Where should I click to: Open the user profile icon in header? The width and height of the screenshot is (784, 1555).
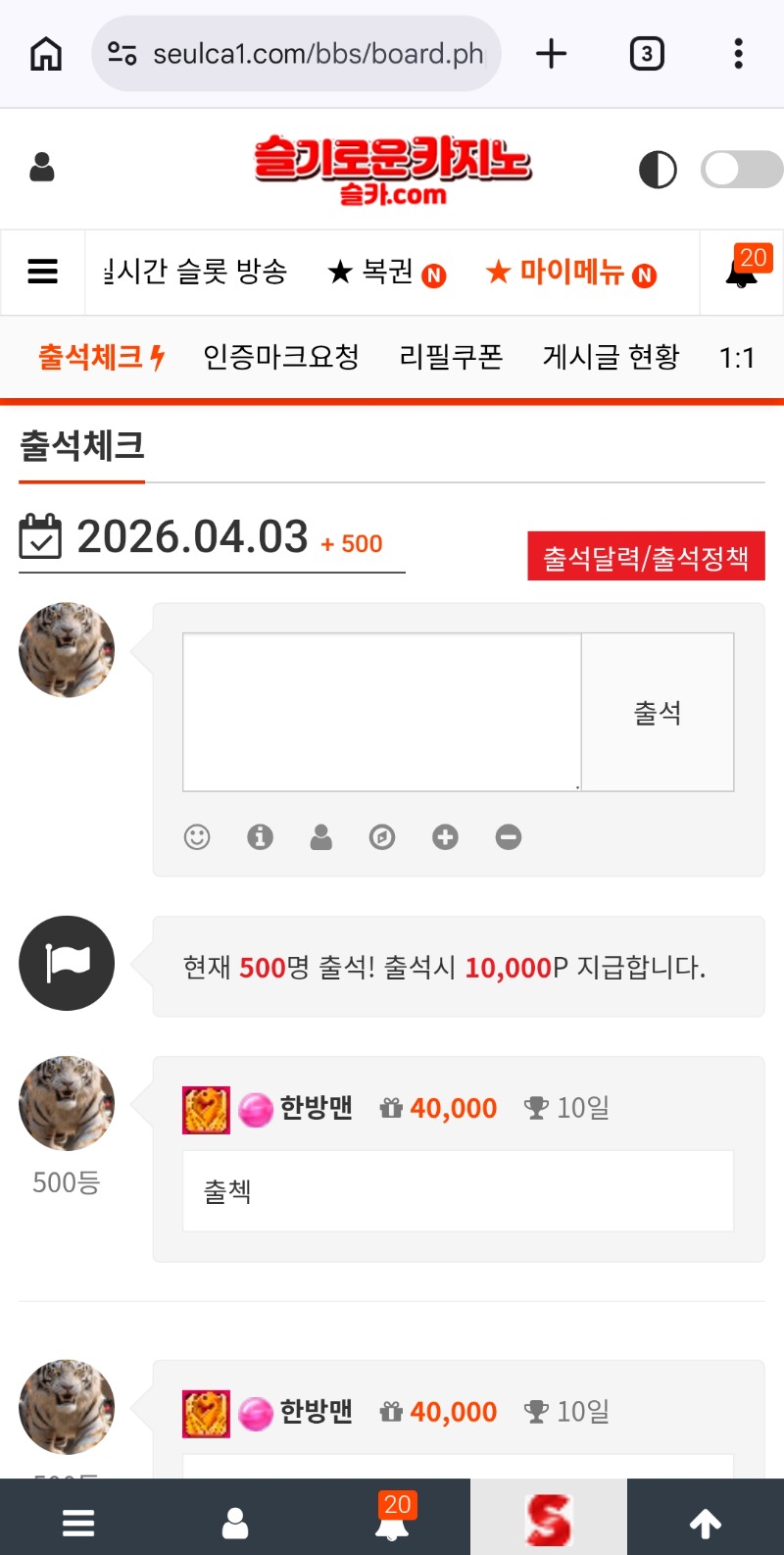pos(42,168)
